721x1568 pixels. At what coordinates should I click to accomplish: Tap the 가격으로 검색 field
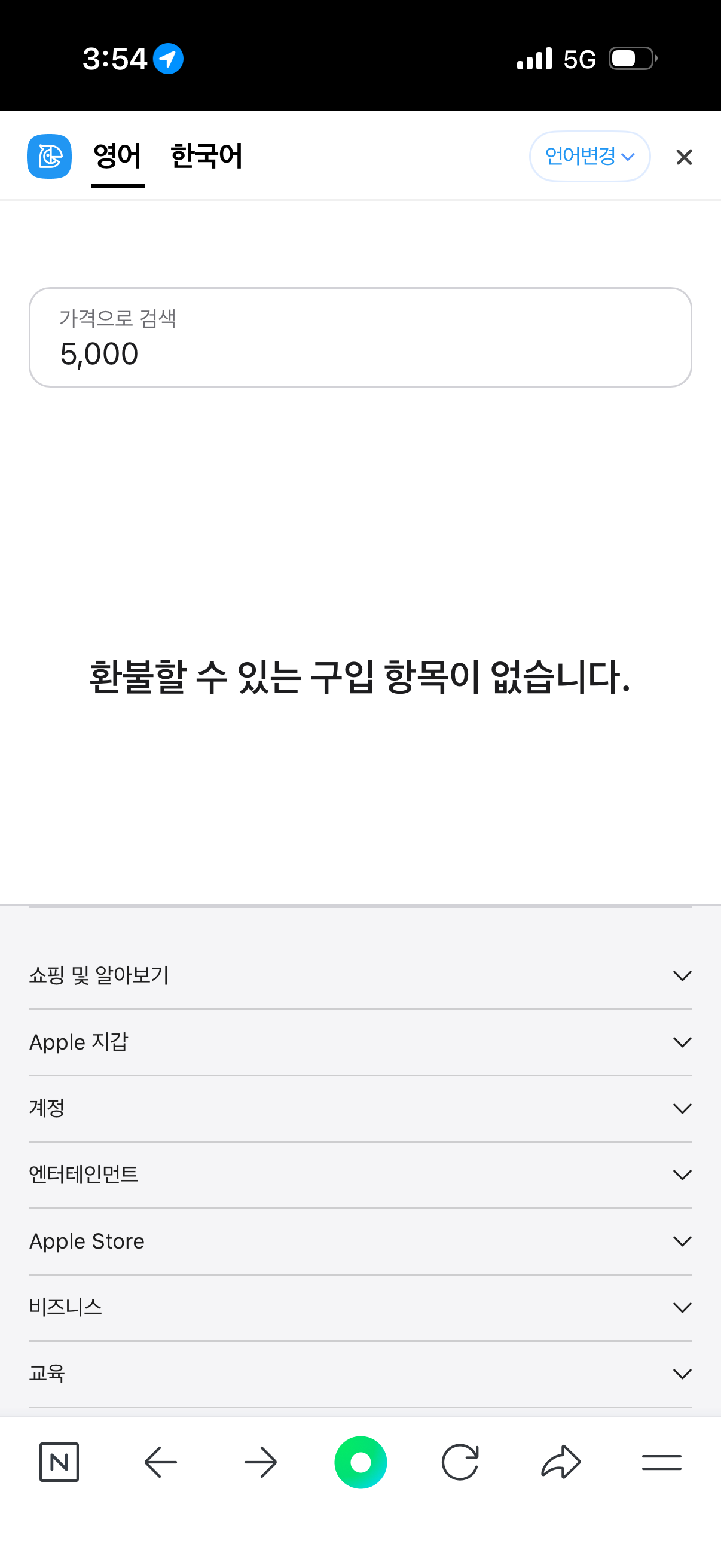[360, 338]
